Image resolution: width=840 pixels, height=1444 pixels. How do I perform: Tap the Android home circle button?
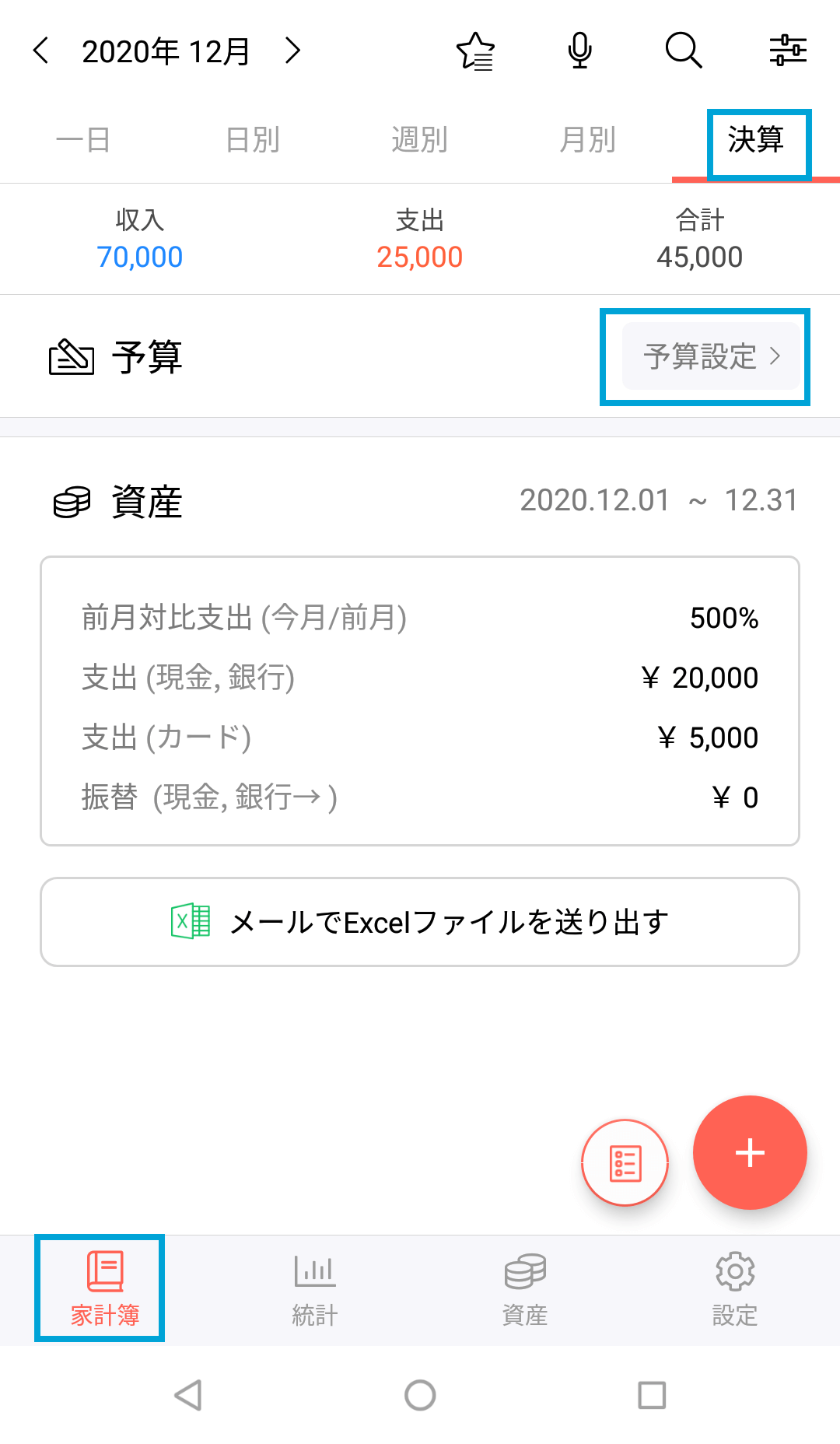[419, 1396]
